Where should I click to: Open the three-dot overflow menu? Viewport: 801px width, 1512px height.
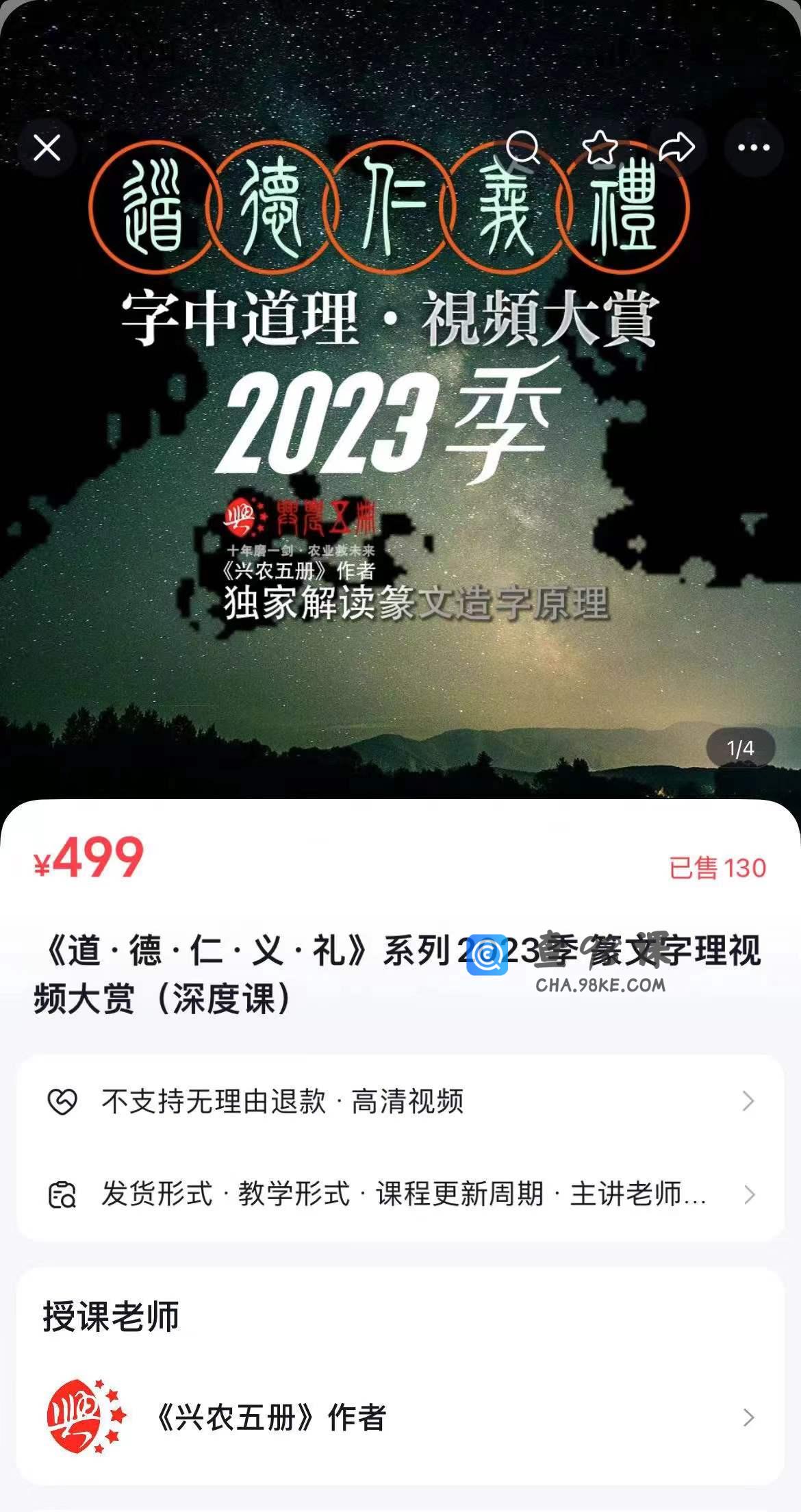[x=753, y=147]
